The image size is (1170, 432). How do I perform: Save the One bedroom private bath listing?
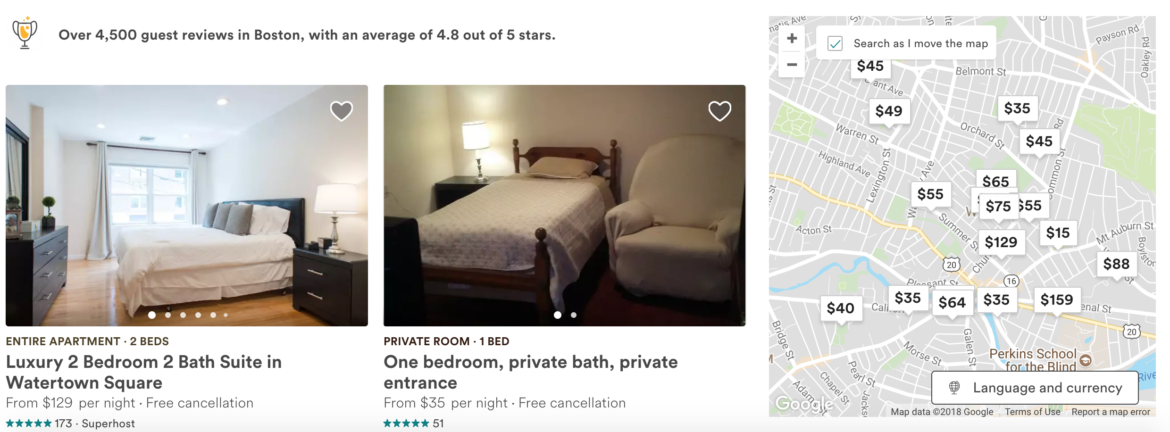(719, 111)
